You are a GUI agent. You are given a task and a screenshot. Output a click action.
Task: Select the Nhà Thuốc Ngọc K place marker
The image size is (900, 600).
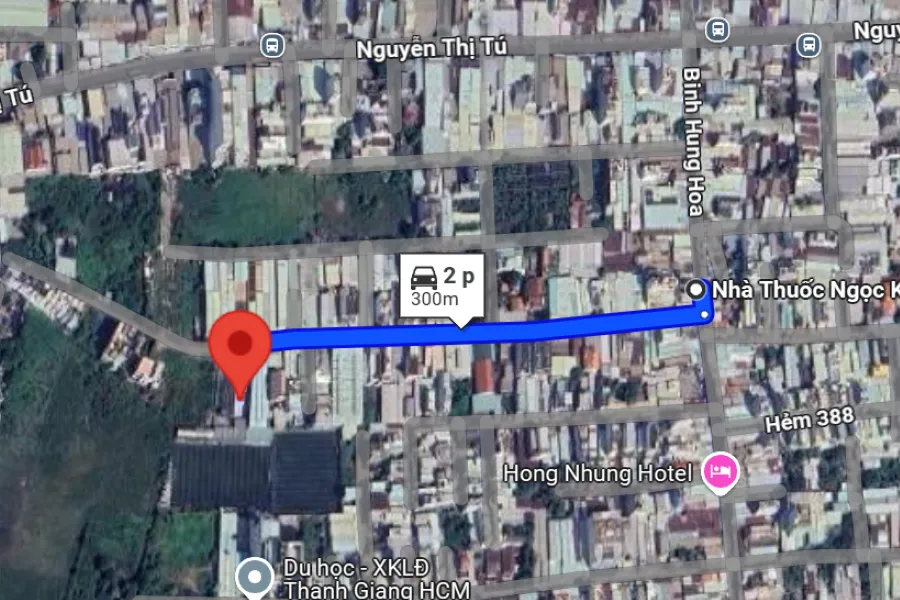(x=697, y=289)
